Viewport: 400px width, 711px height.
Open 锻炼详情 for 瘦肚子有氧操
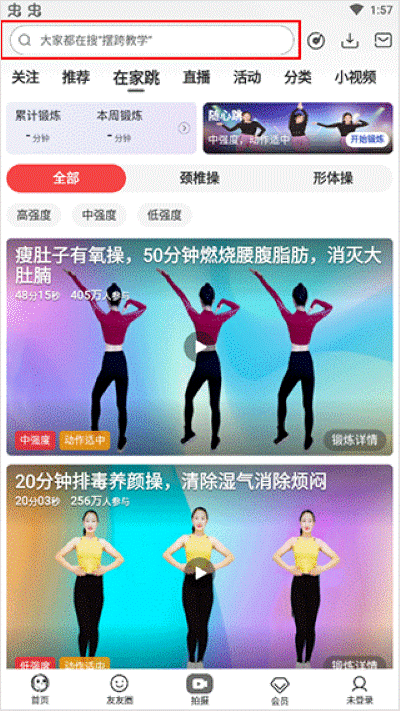[x=355, y=440]
